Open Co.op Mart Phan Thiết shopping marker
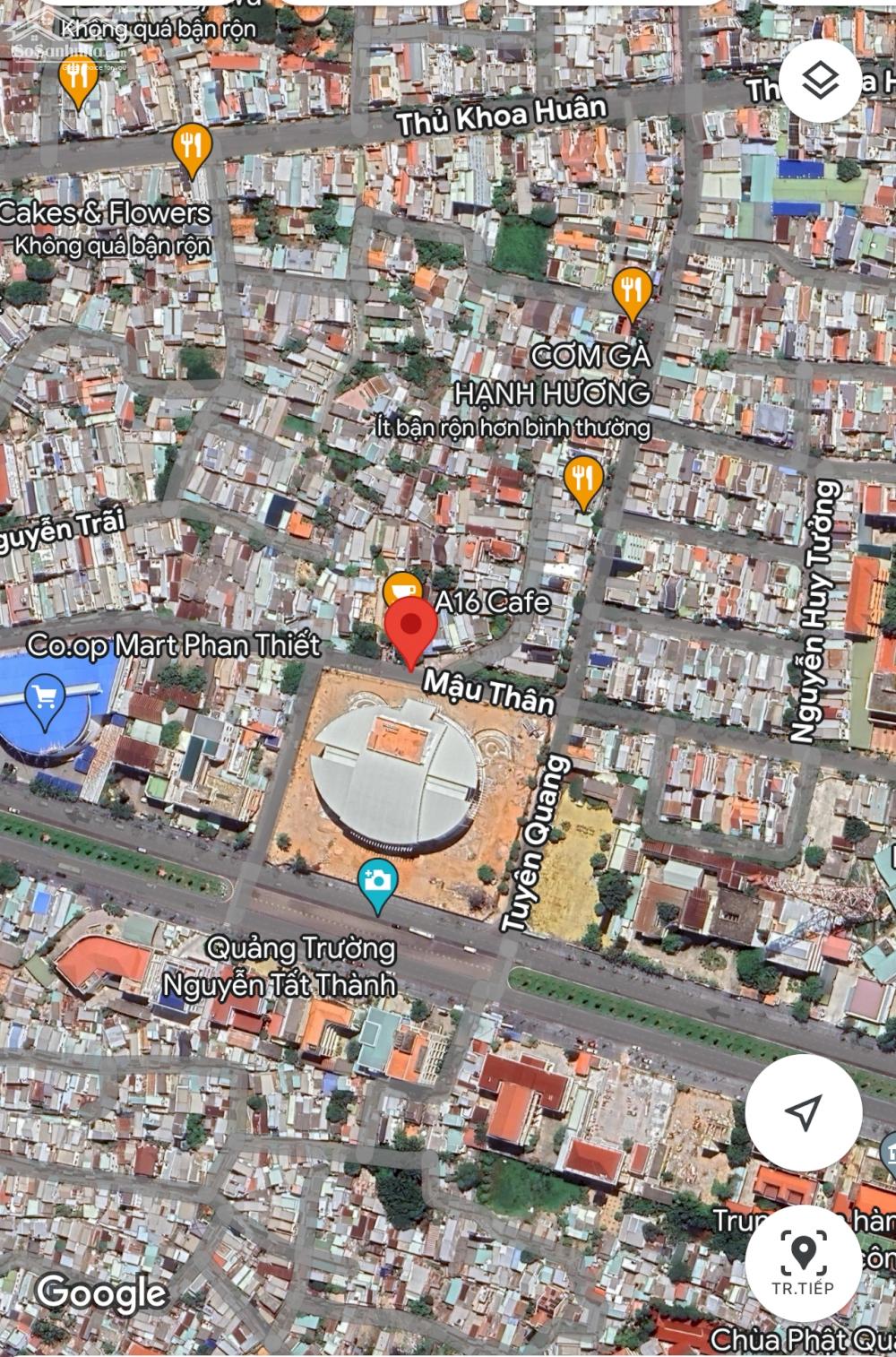This screenshot has width=896, height=1357. (44, 701)
